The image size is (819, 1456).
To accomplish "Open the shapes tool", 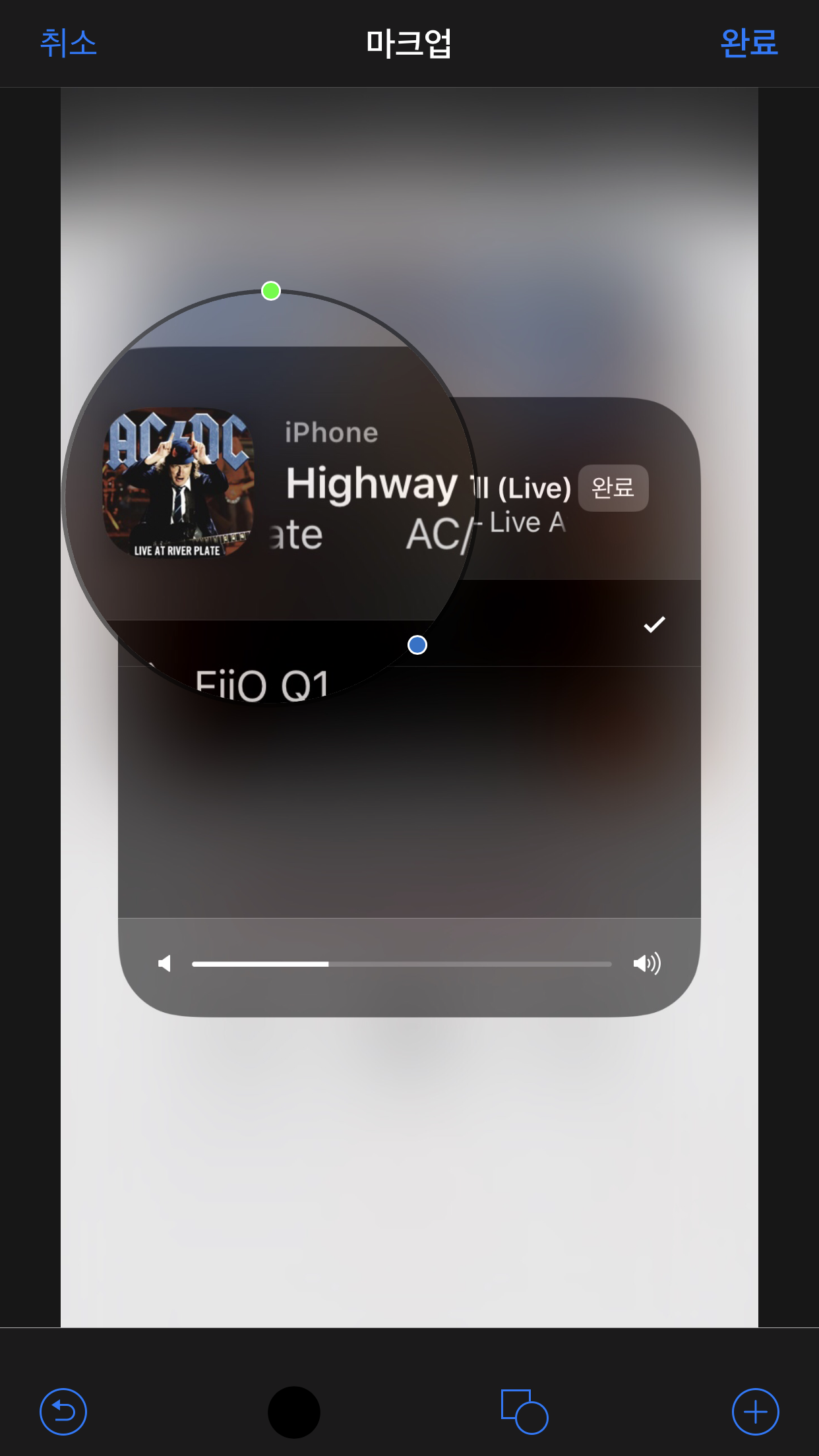I will point(524,1412).
